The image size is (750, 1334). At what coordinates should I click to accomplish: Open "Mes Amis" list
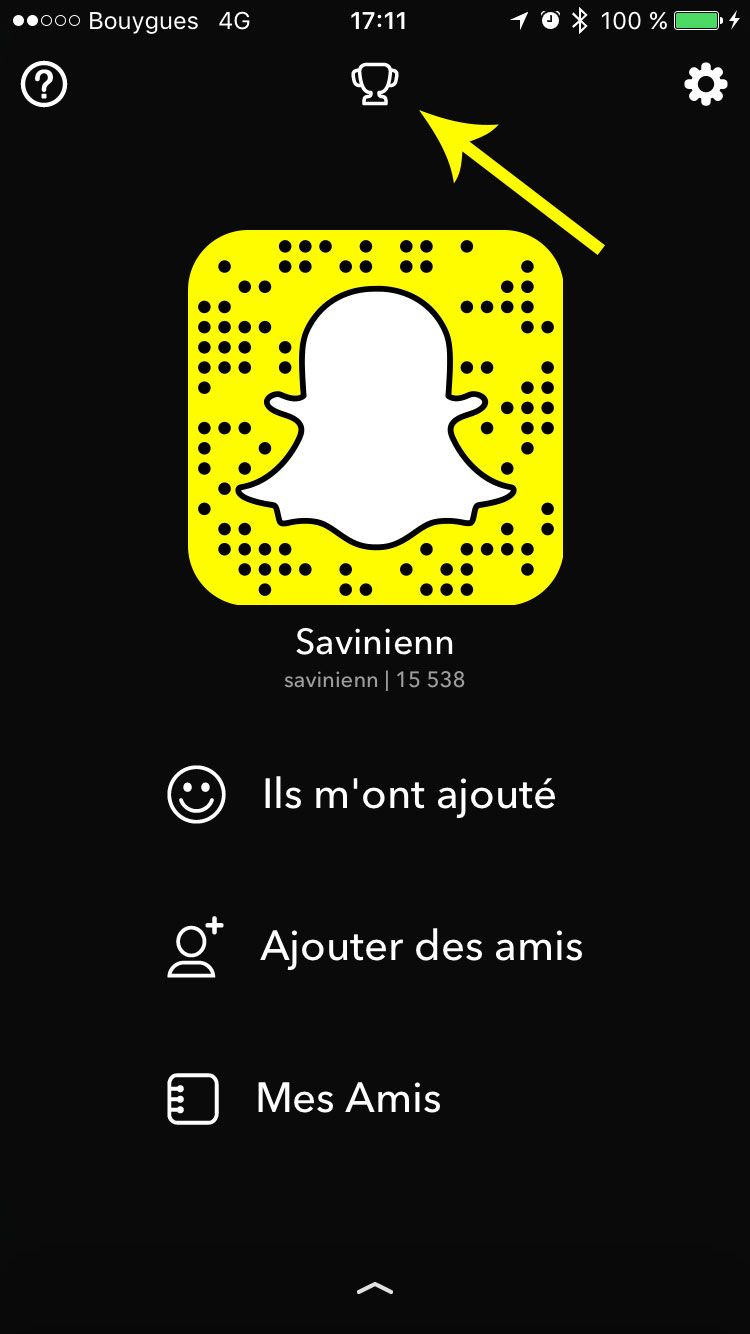(x=304, y=1098)
